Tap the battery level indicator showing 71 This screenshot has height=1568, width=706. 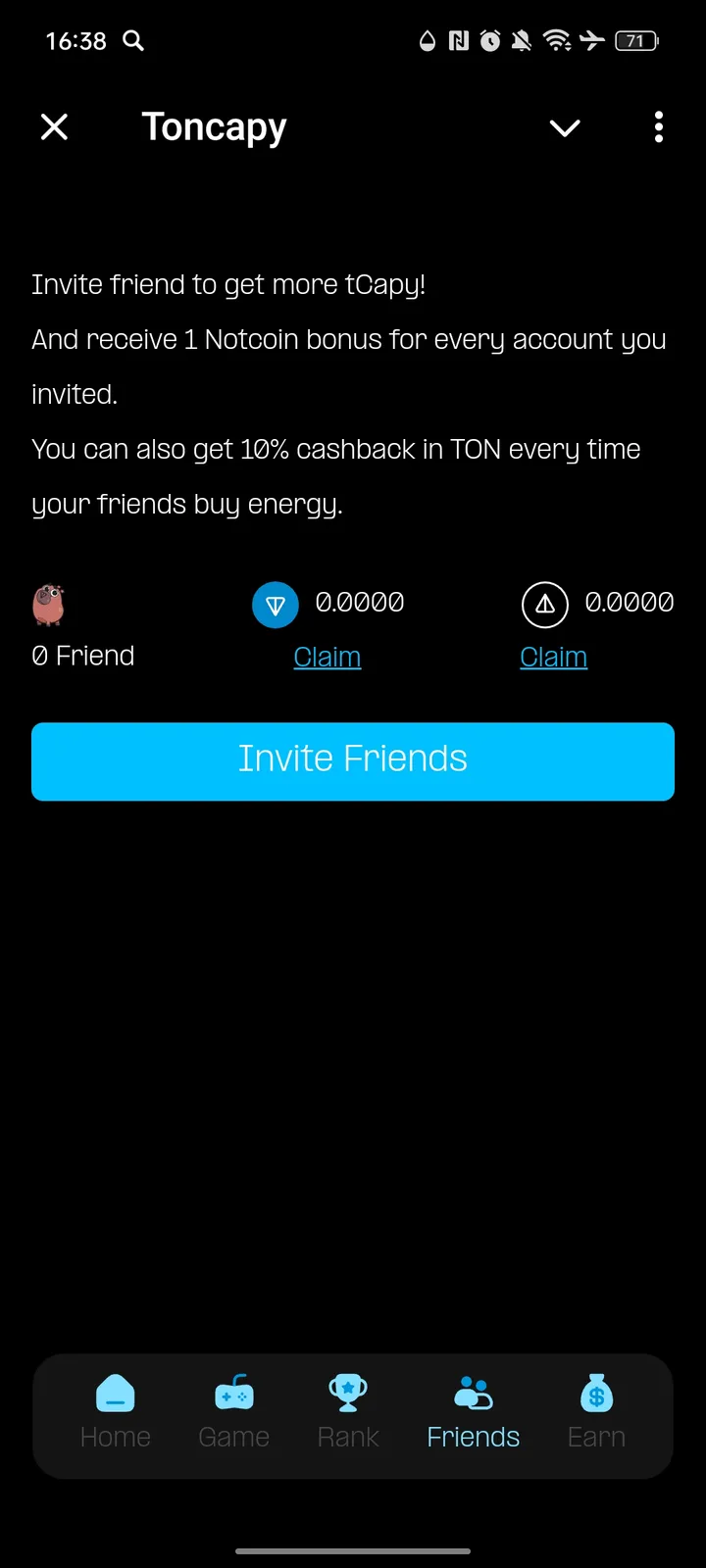point(635,41)
